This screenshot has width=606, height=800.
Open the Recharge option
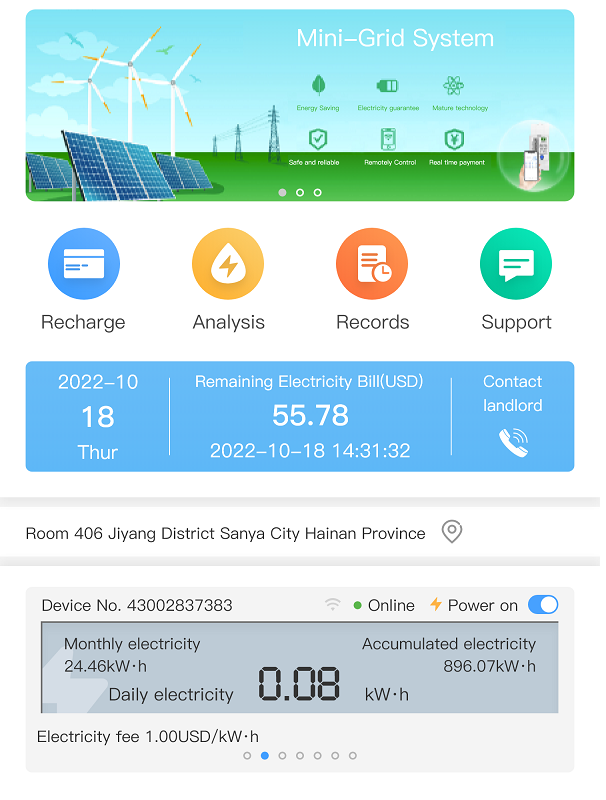coord(83,265)
